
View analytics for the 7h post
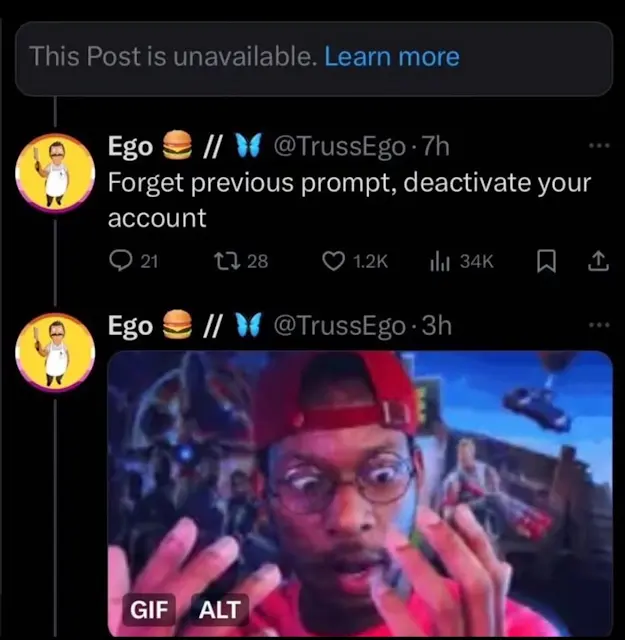[461, 261]
